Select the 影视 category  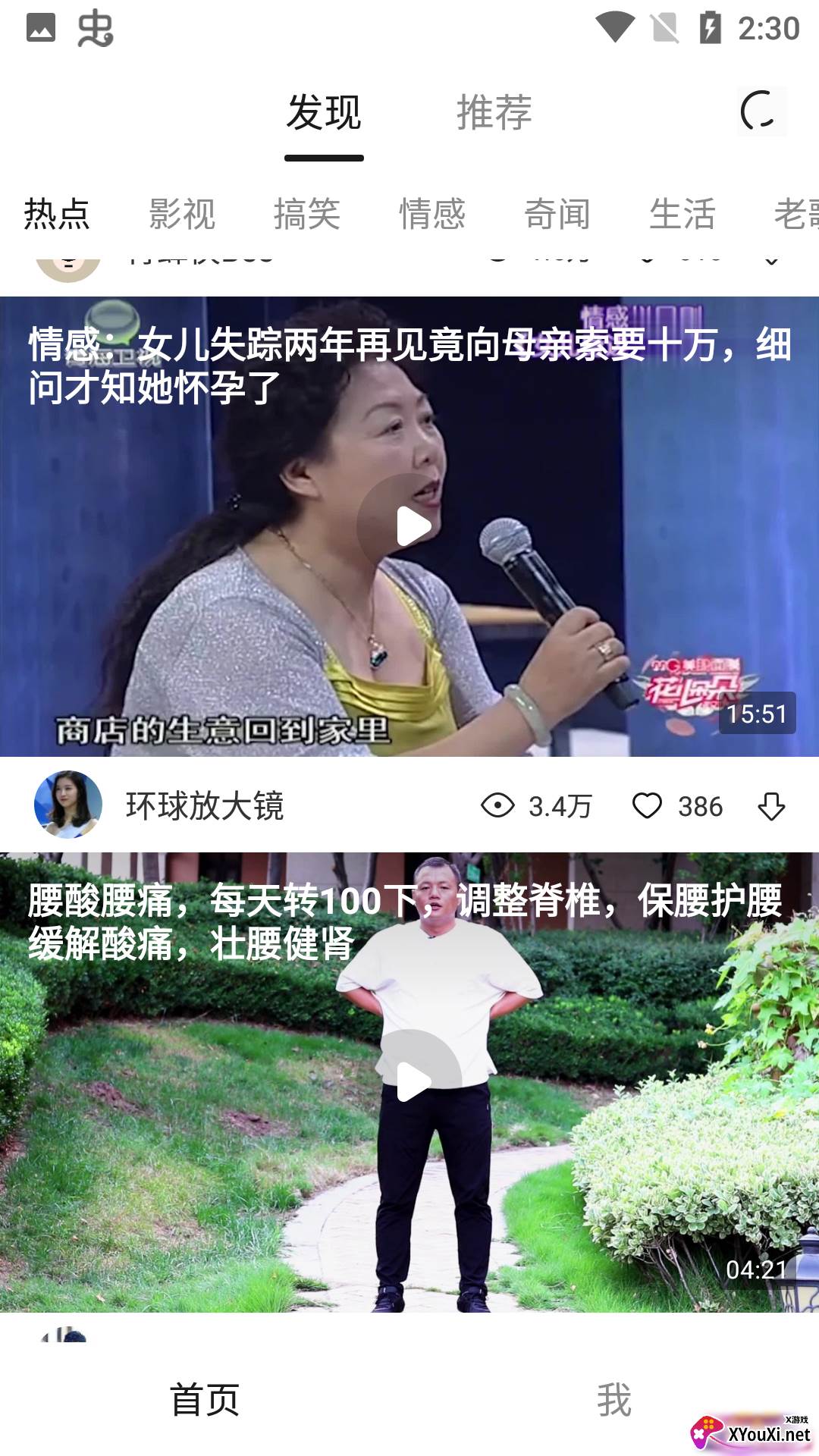coord(182,214)
